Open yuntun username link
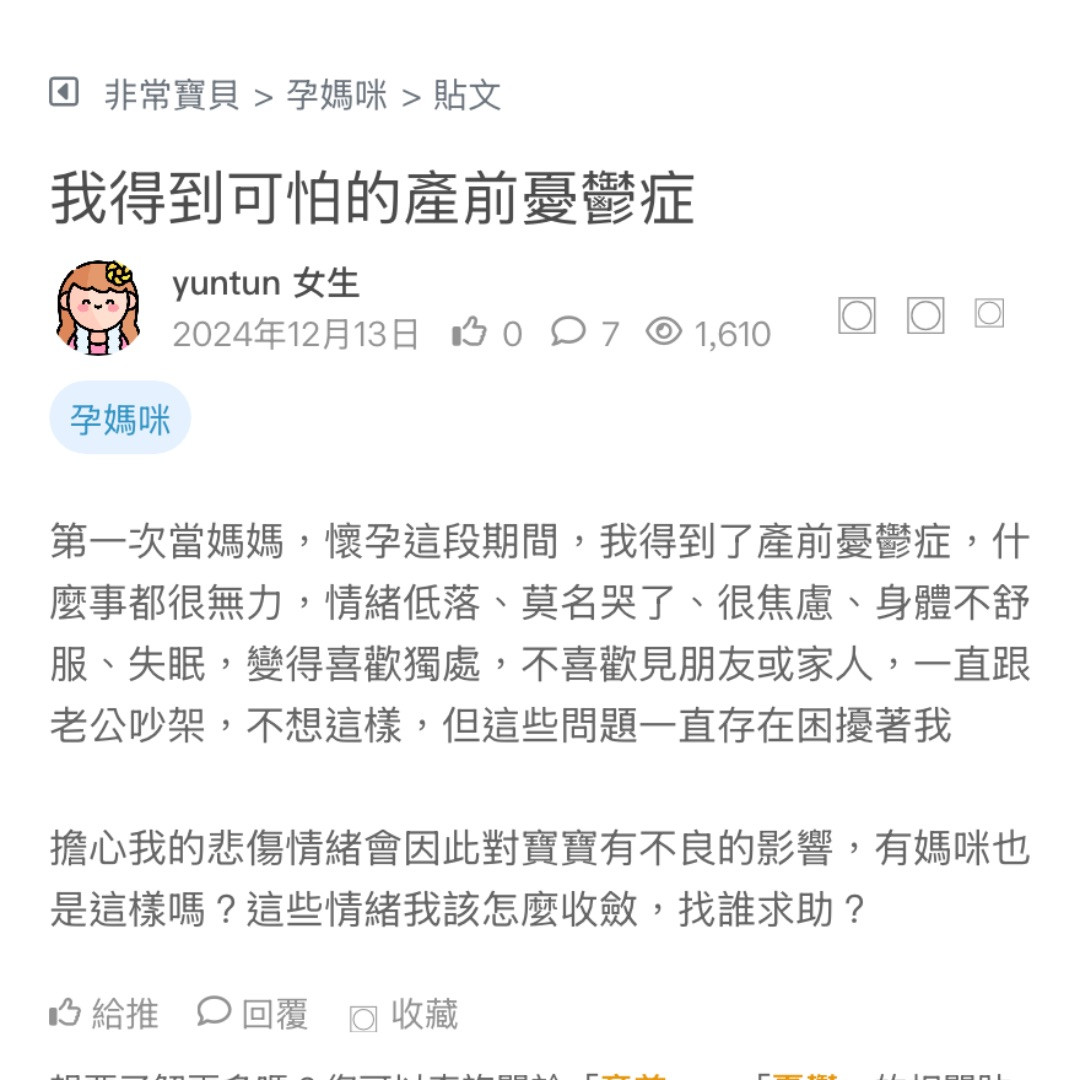1080x1080 pixels. click(226, 284)
